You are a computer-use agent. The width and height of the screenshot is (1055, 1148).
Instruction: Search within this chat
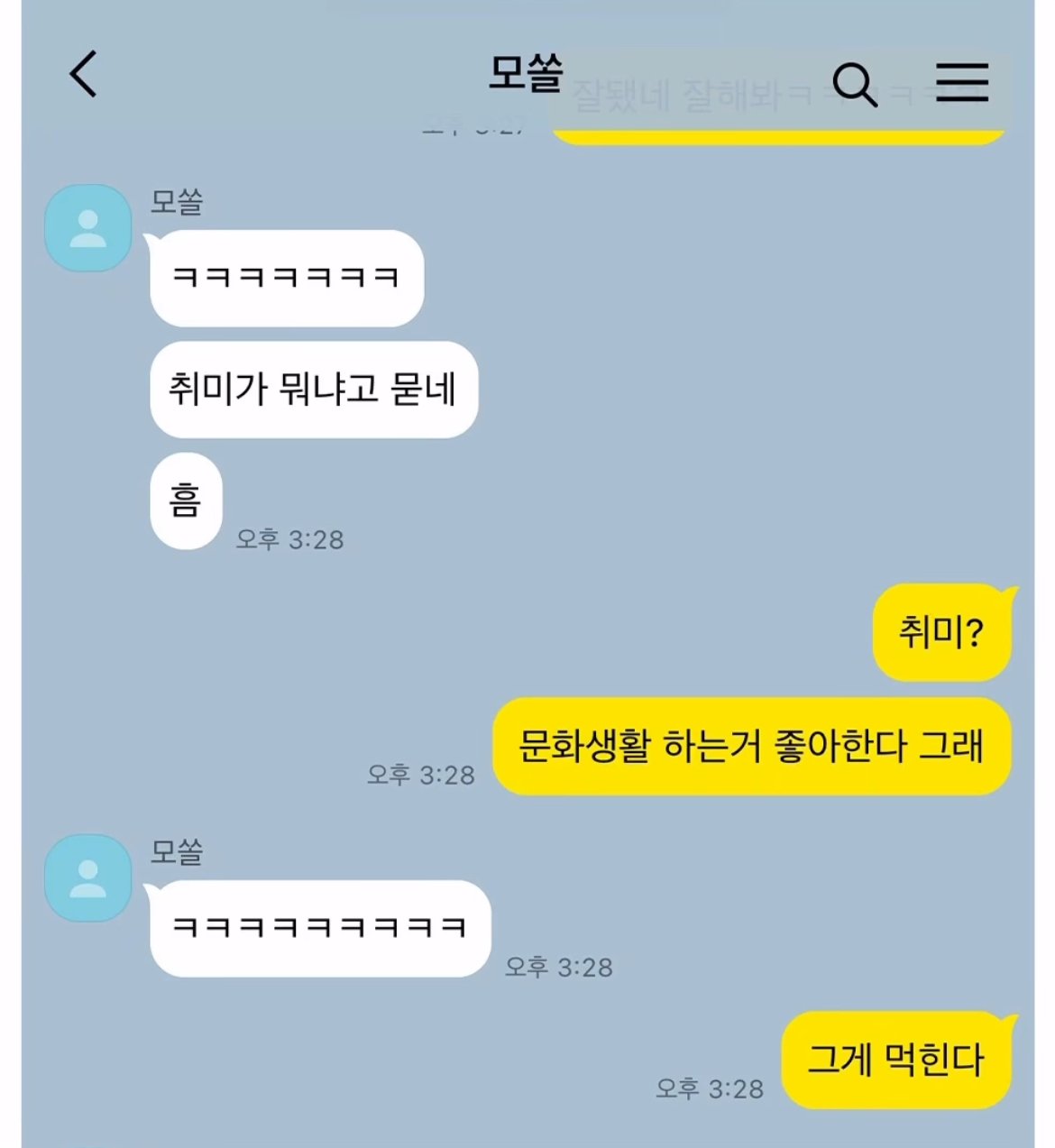854,84
